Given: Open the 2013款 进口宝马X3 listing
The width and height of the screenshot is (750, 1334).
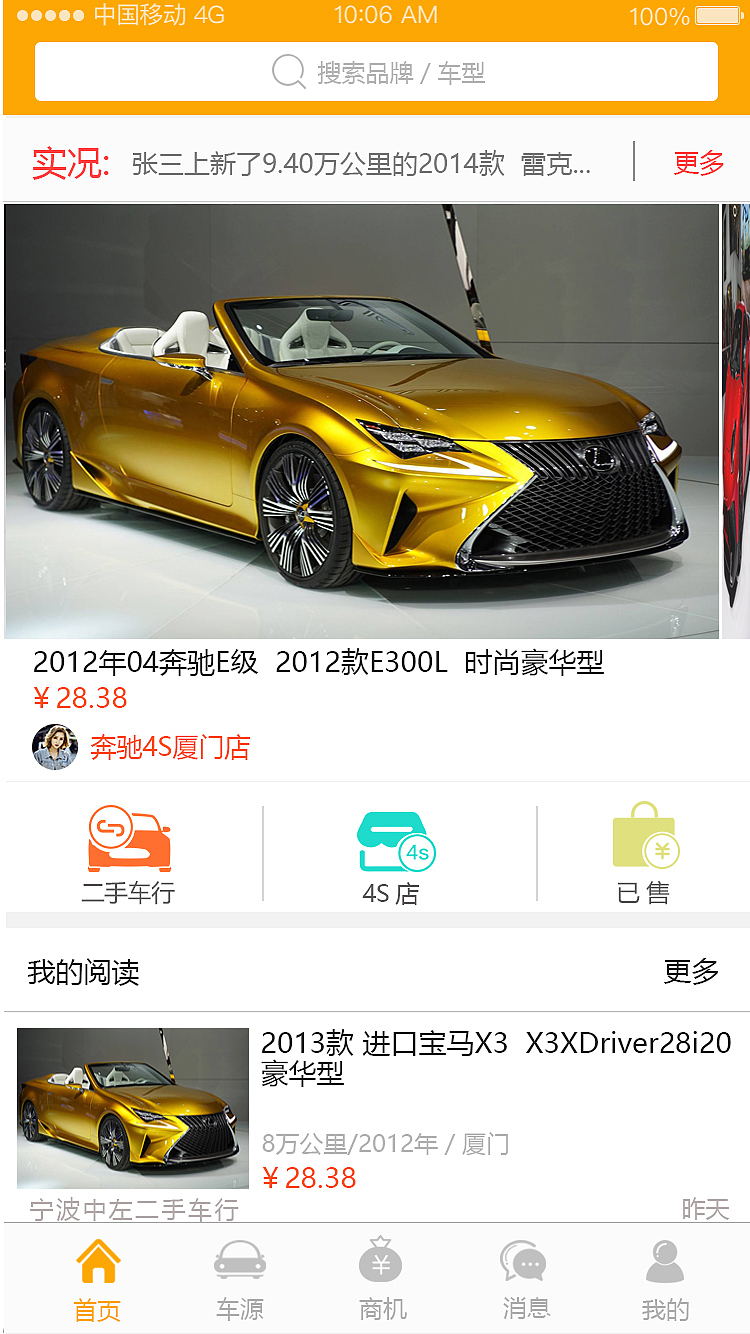Looking at the screenshot, I should click(x=375, y=1120).
